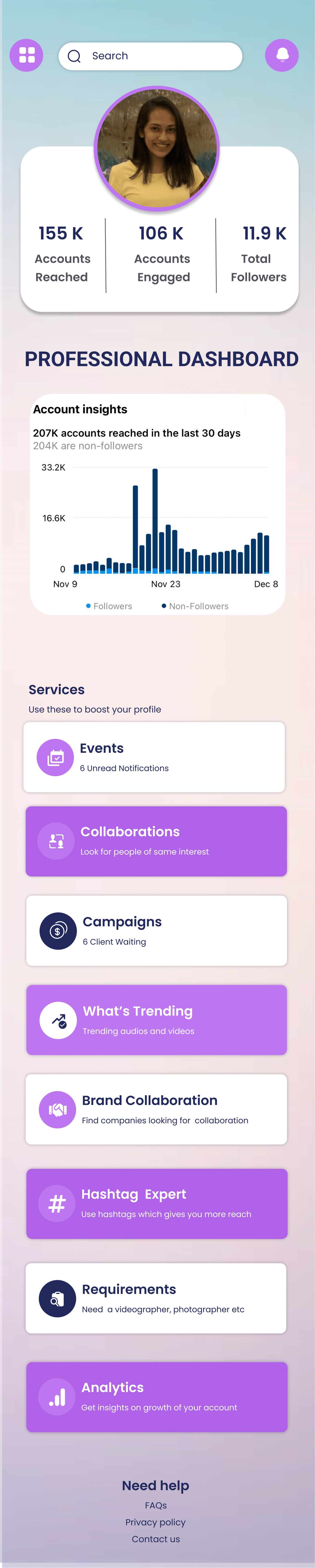Open the Requirements card
315x1568 pixels.
[156, 1298]
